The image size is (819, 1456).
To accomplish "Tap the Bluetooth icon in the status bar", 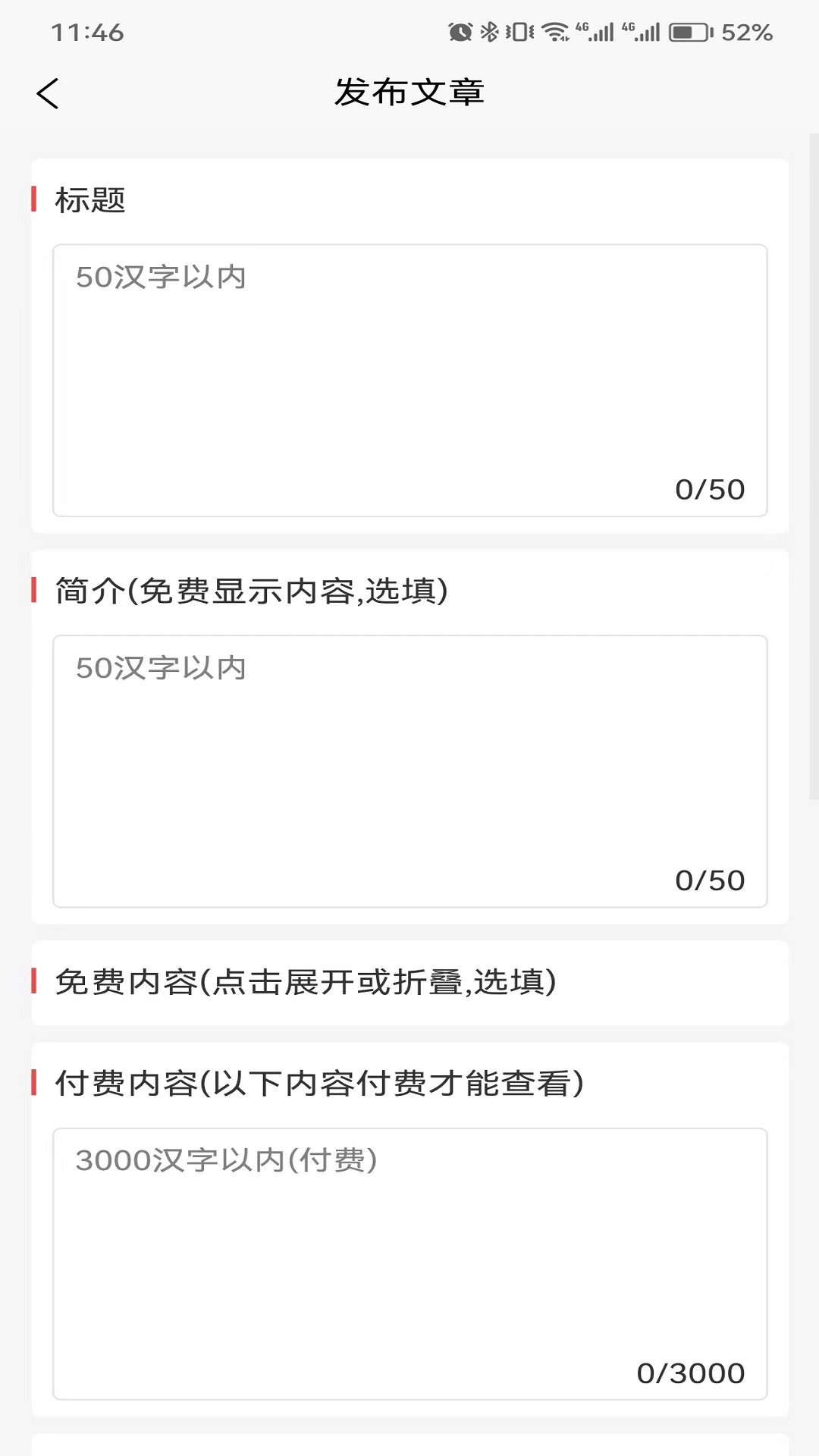I will click(x=488, y=32).
